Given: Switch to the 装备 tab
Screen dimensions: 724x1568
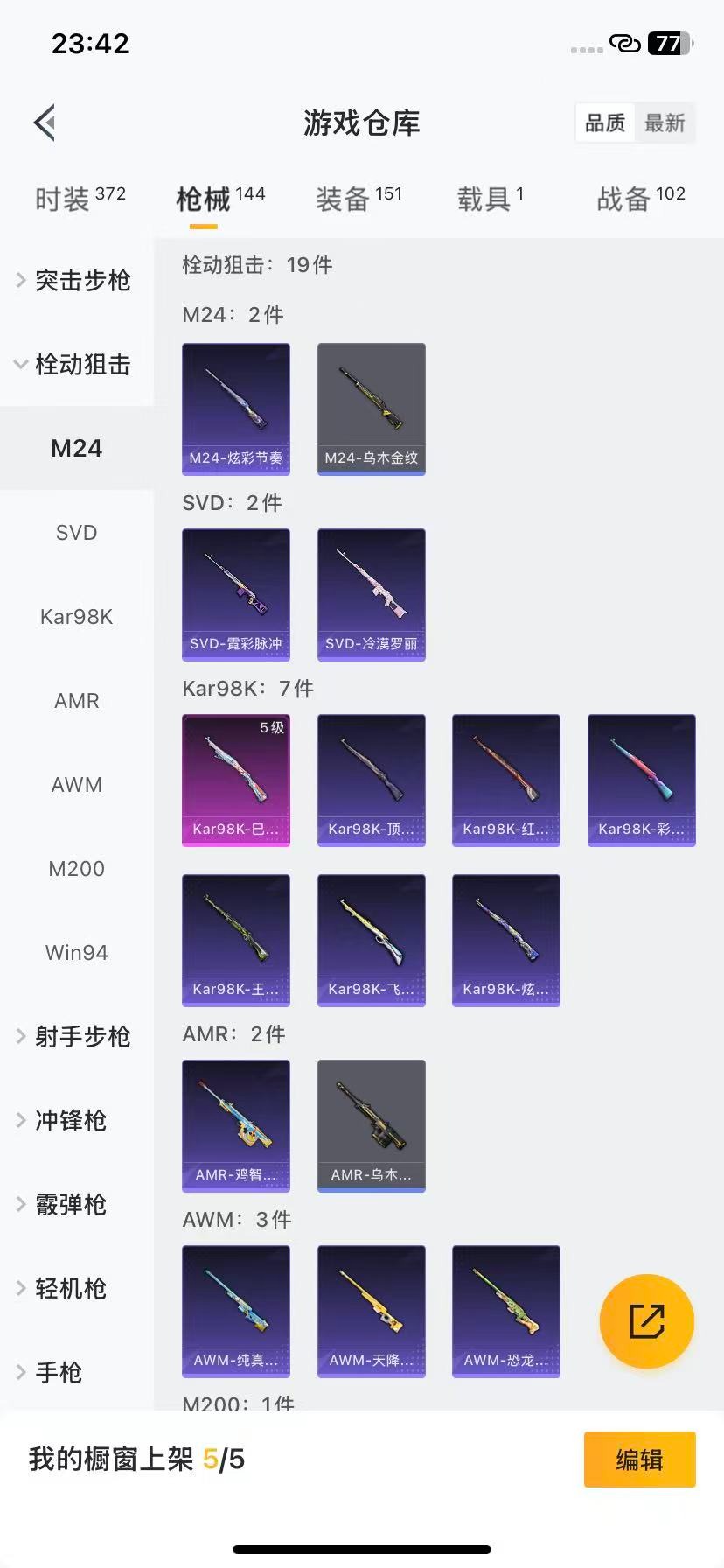Looking at the screenshot, I should (359, 199).
